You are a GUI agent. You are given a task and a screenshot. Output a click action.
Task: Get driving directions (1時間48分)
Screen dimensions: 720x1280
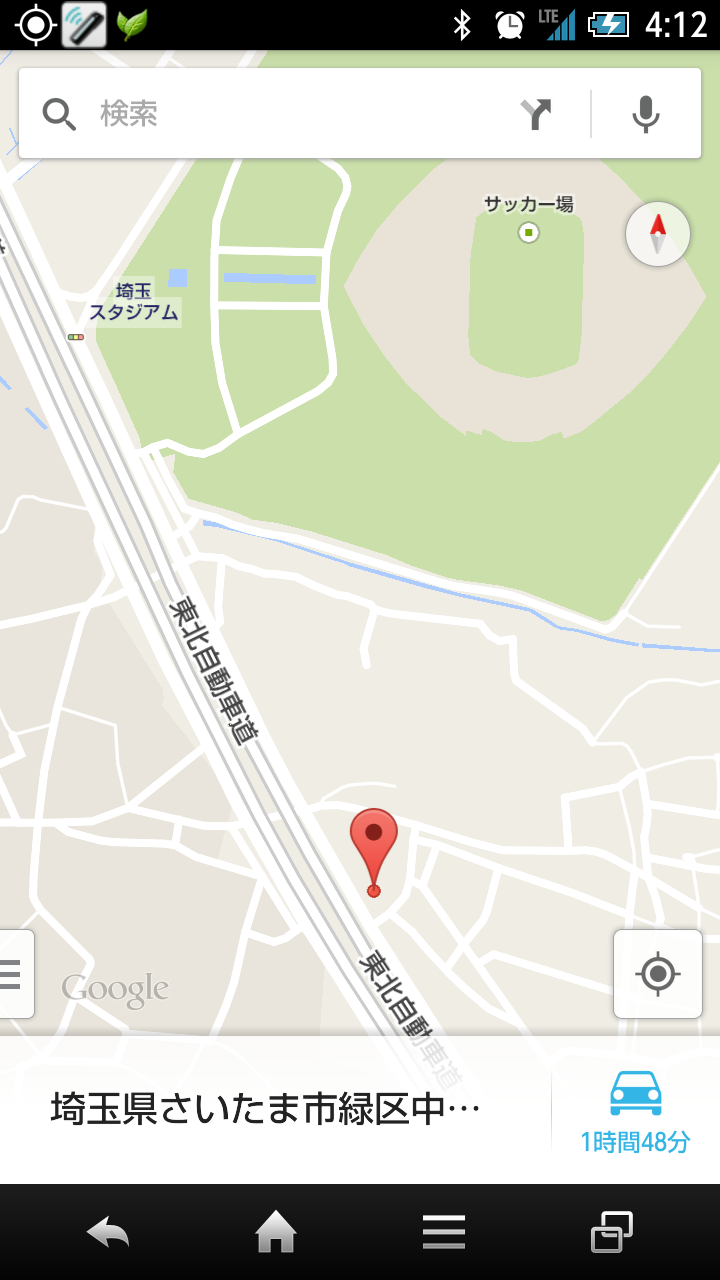[636, 1110]
